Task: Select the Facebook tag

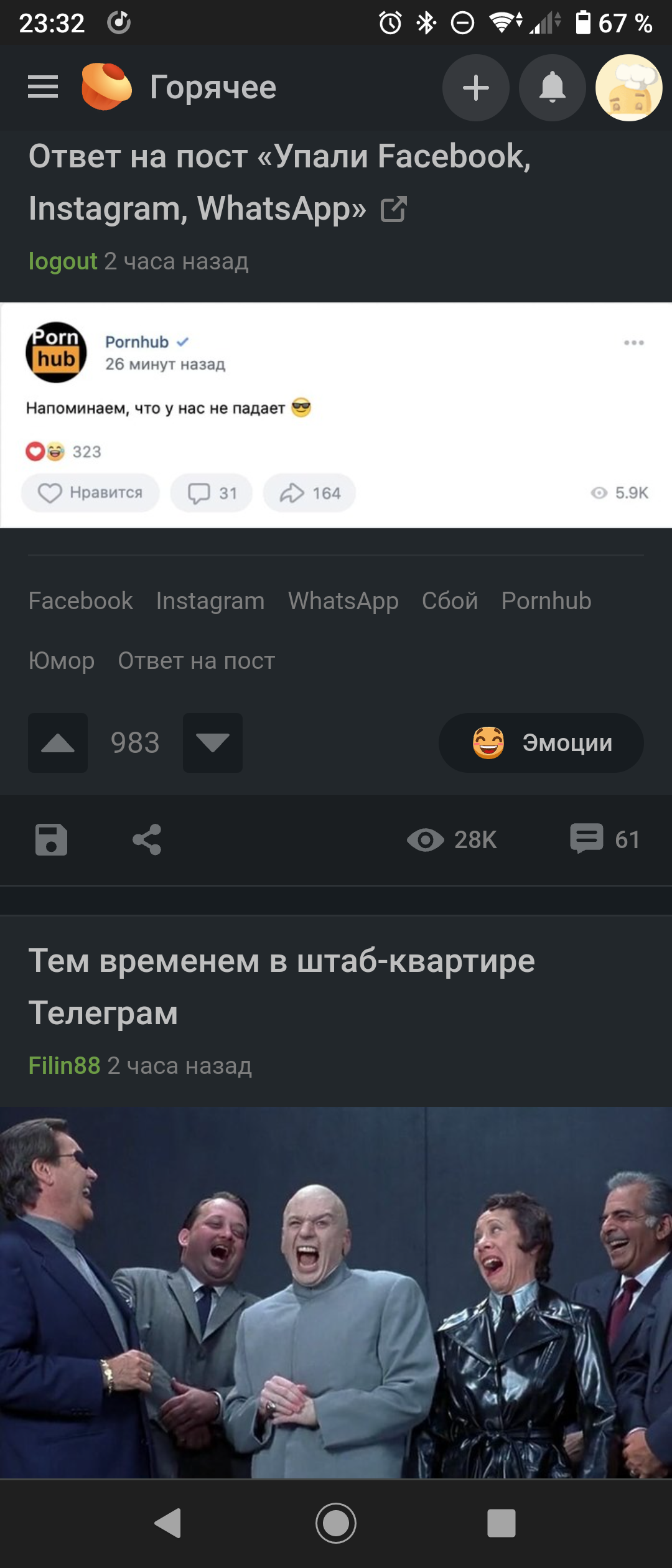Action: (80, 601)
